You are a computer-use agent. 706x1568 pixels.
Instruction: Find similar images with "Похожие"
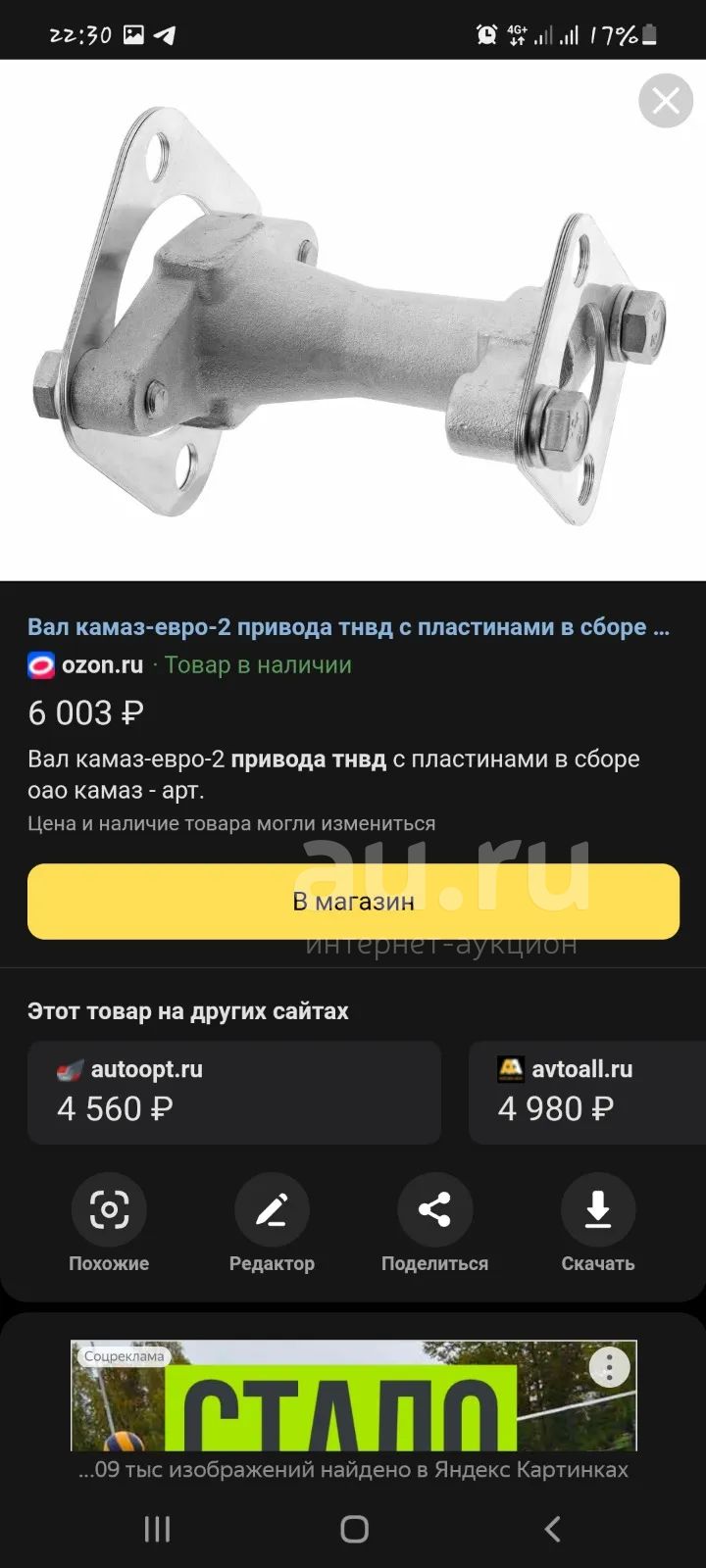(109, 1223)
